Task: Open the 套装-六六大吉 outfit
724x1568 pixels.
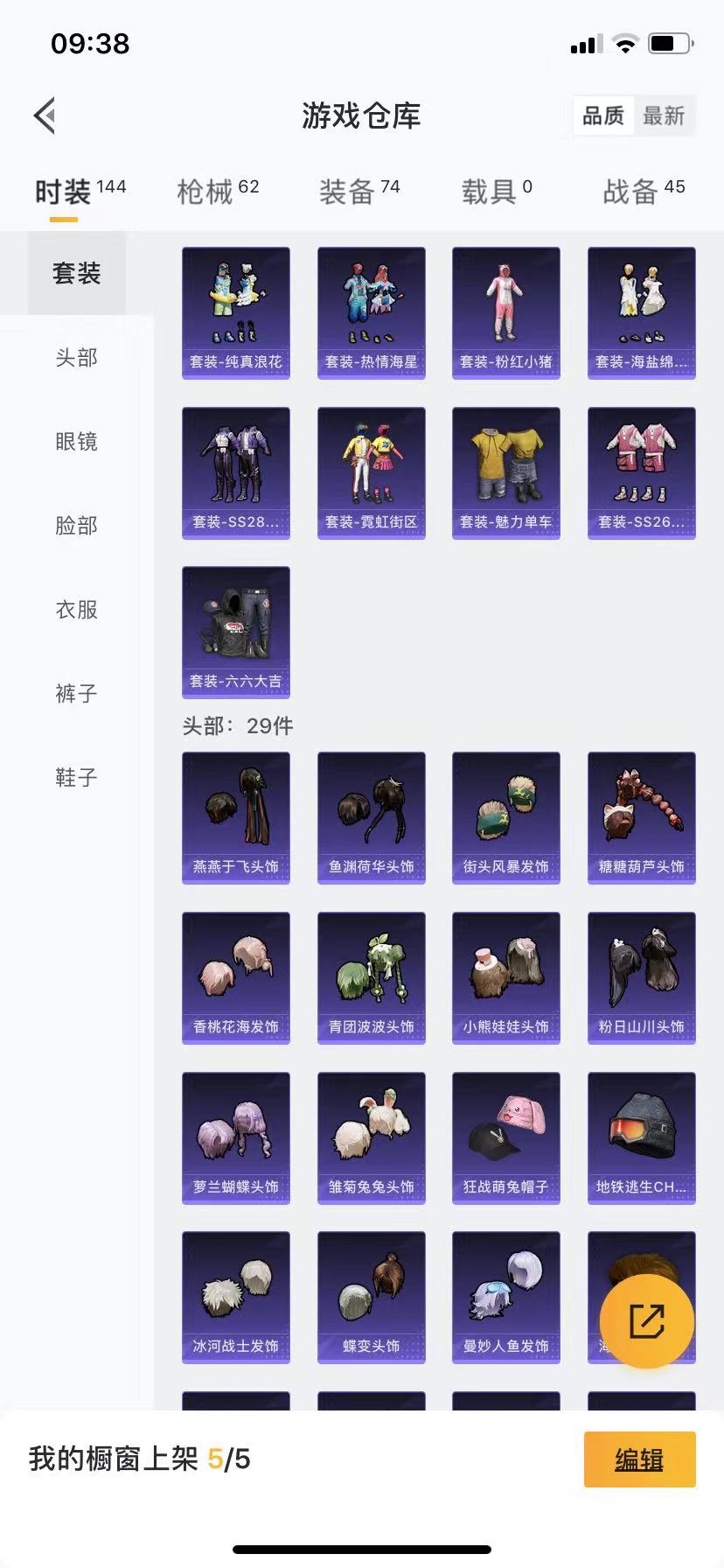Action: click(x=236, y=633)
